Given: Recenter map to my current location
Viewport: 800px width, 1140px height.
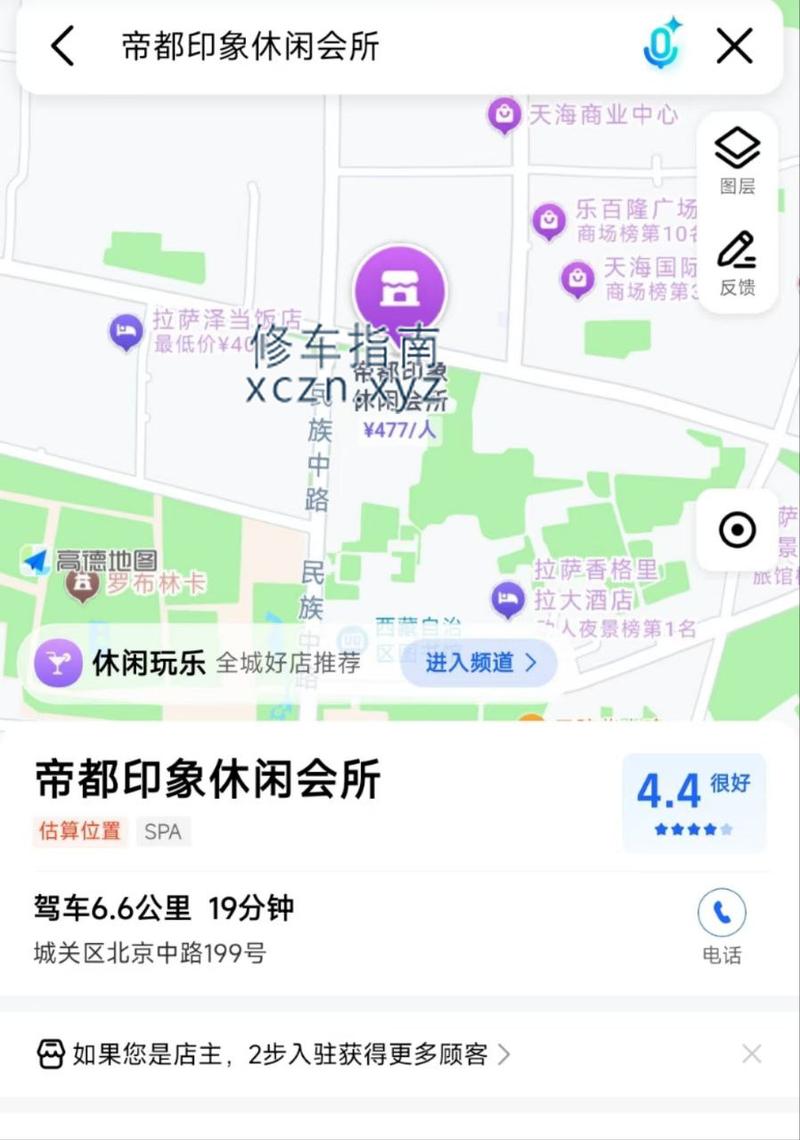Looking at the screenshot, I should (738, 530).
